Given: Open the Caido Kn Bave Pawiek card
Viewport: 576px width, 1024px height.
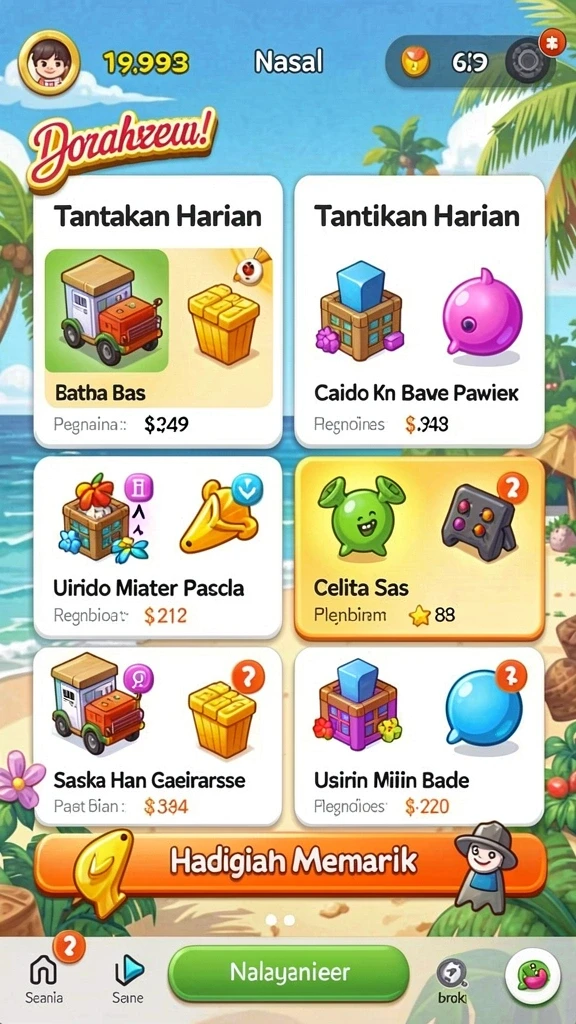Looking at the screenshot, I should (419, 312).
